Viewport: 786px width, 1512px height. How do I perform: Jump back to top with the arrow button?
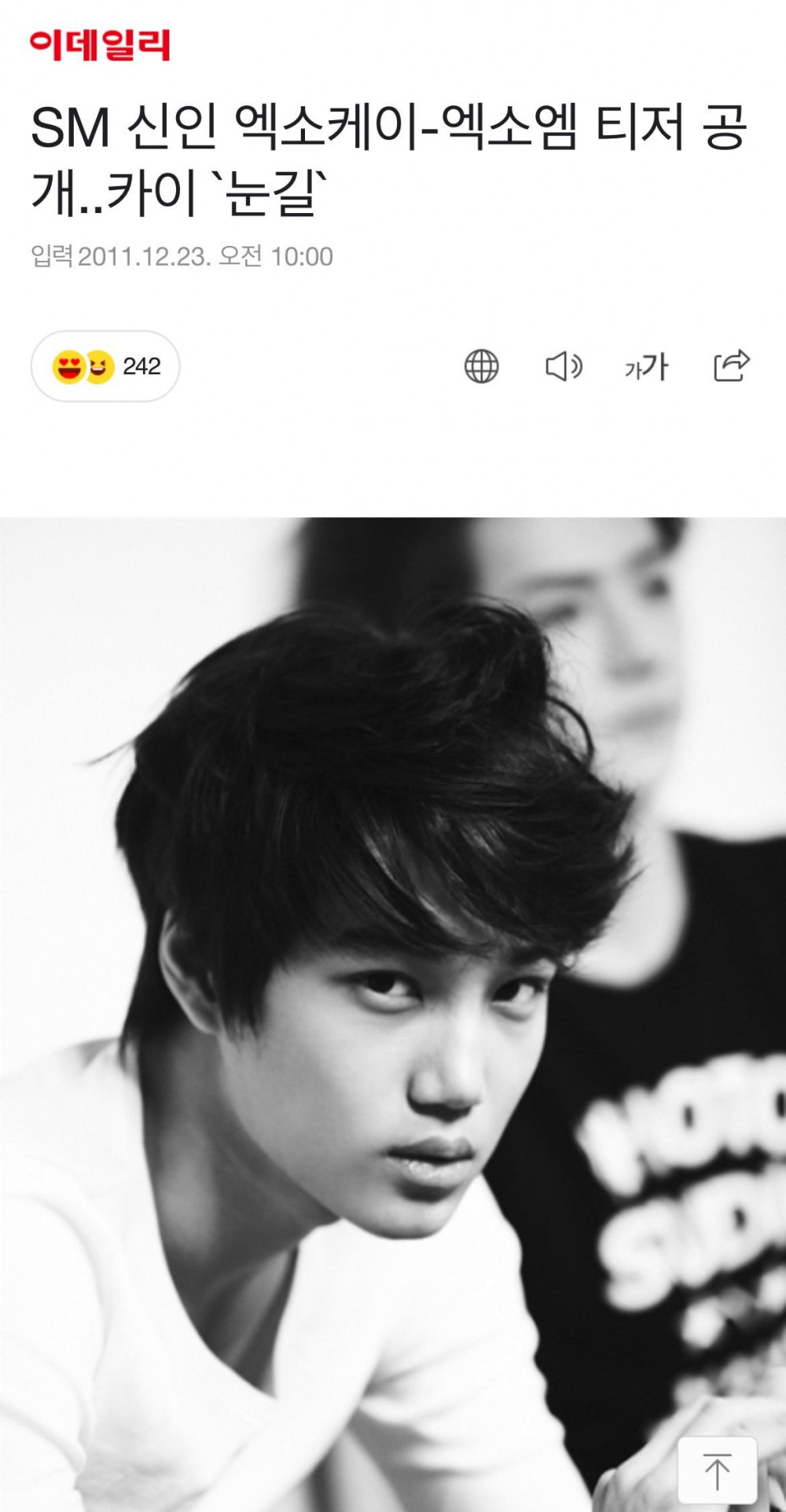point(717,1471)
